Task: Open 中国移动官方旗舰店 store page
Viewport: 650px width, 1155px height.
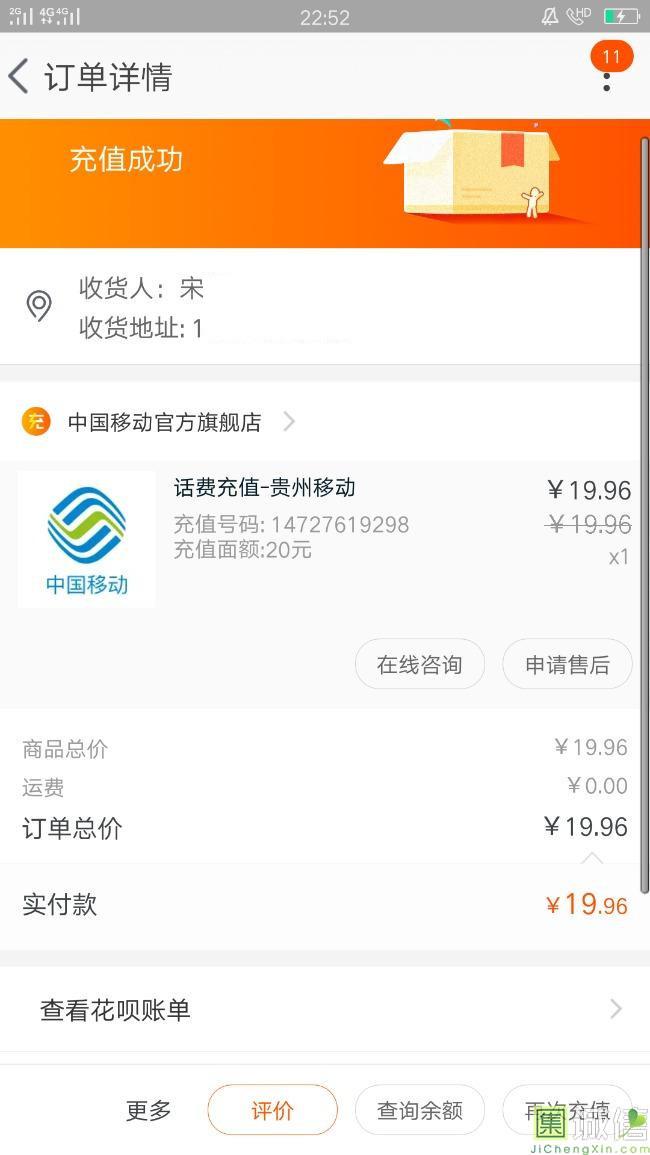Action: point(165,422)
